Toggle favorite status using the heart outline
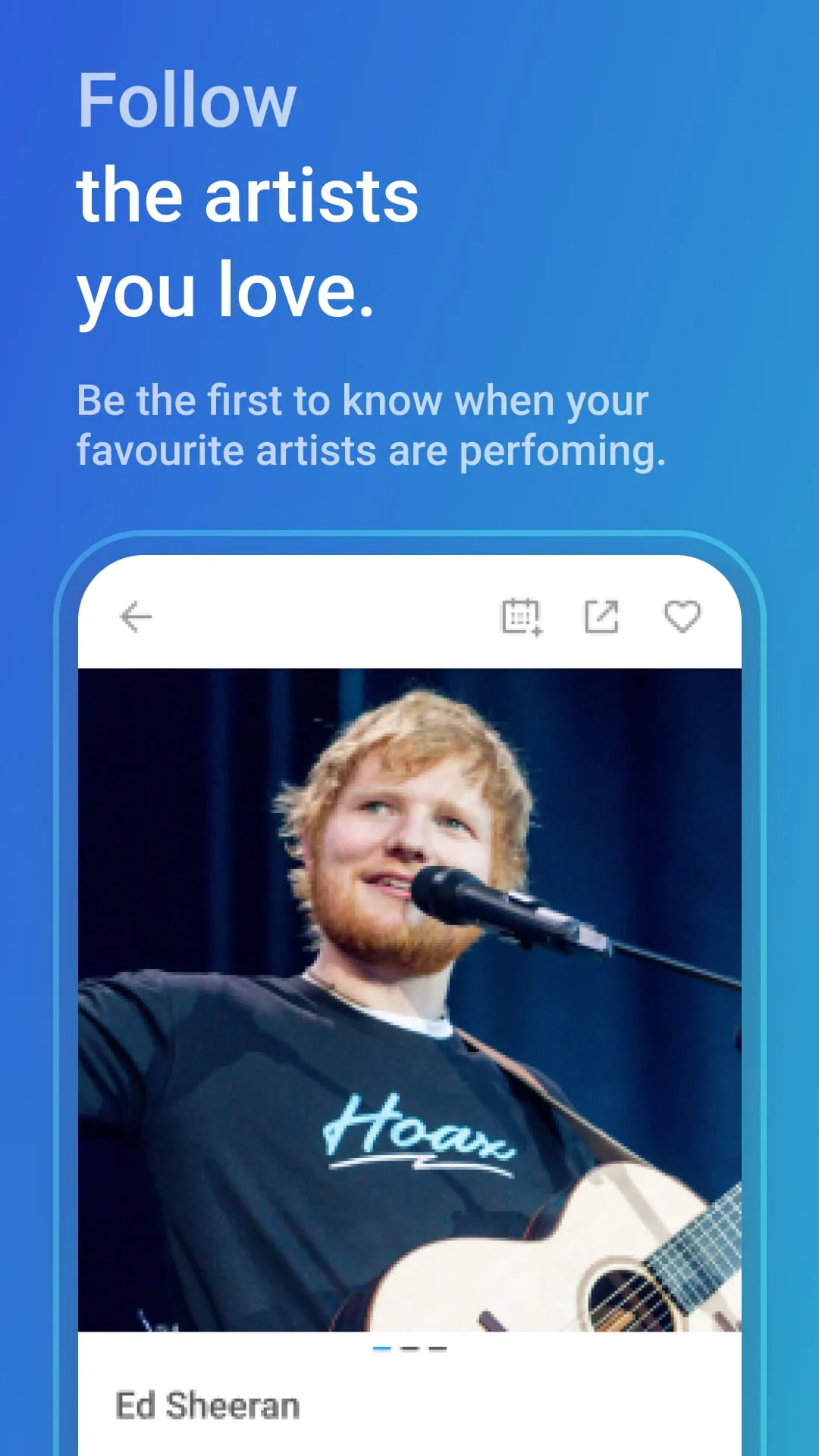The image size is (819, 1456). click(682, 617)
